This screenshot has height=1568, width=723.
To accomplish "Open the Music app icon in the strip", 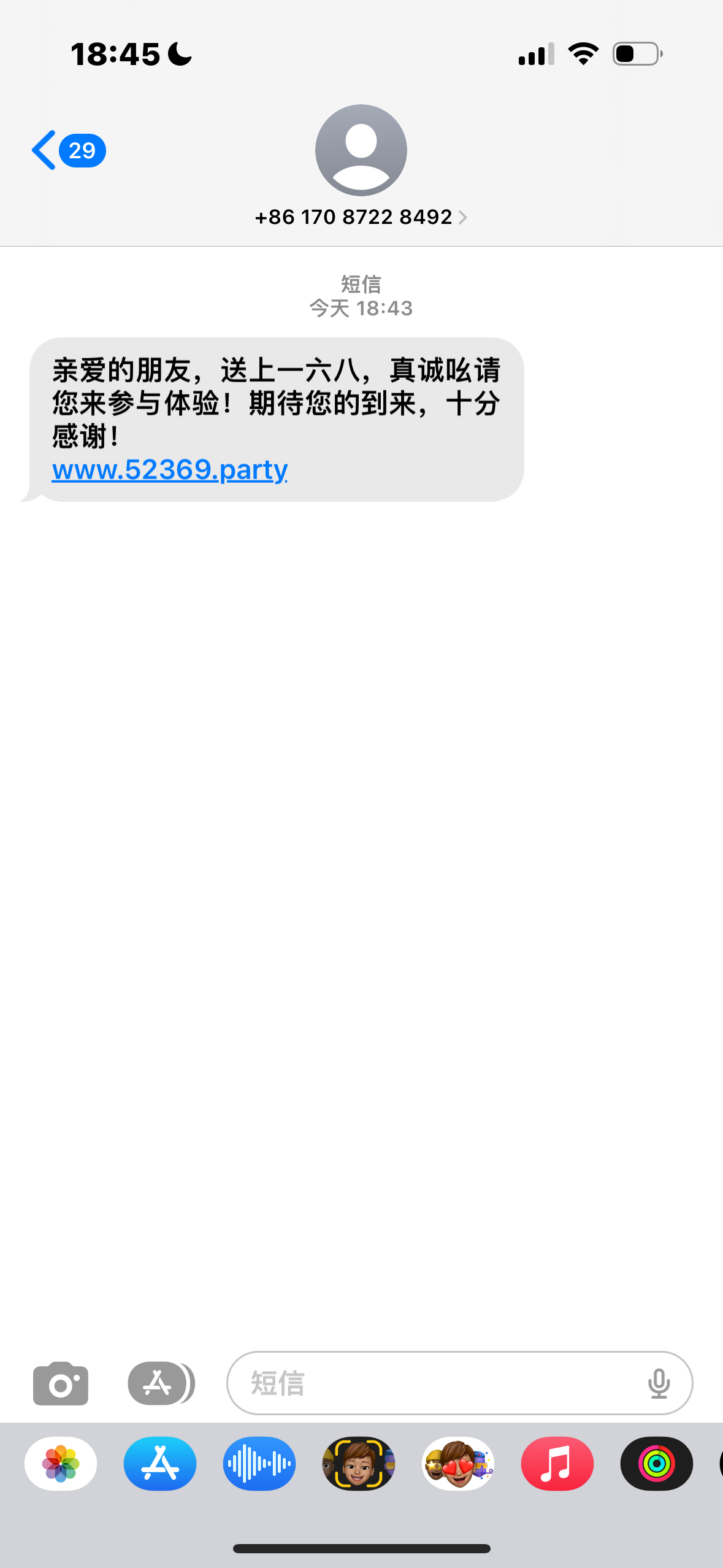I will tap(557, 1464).
